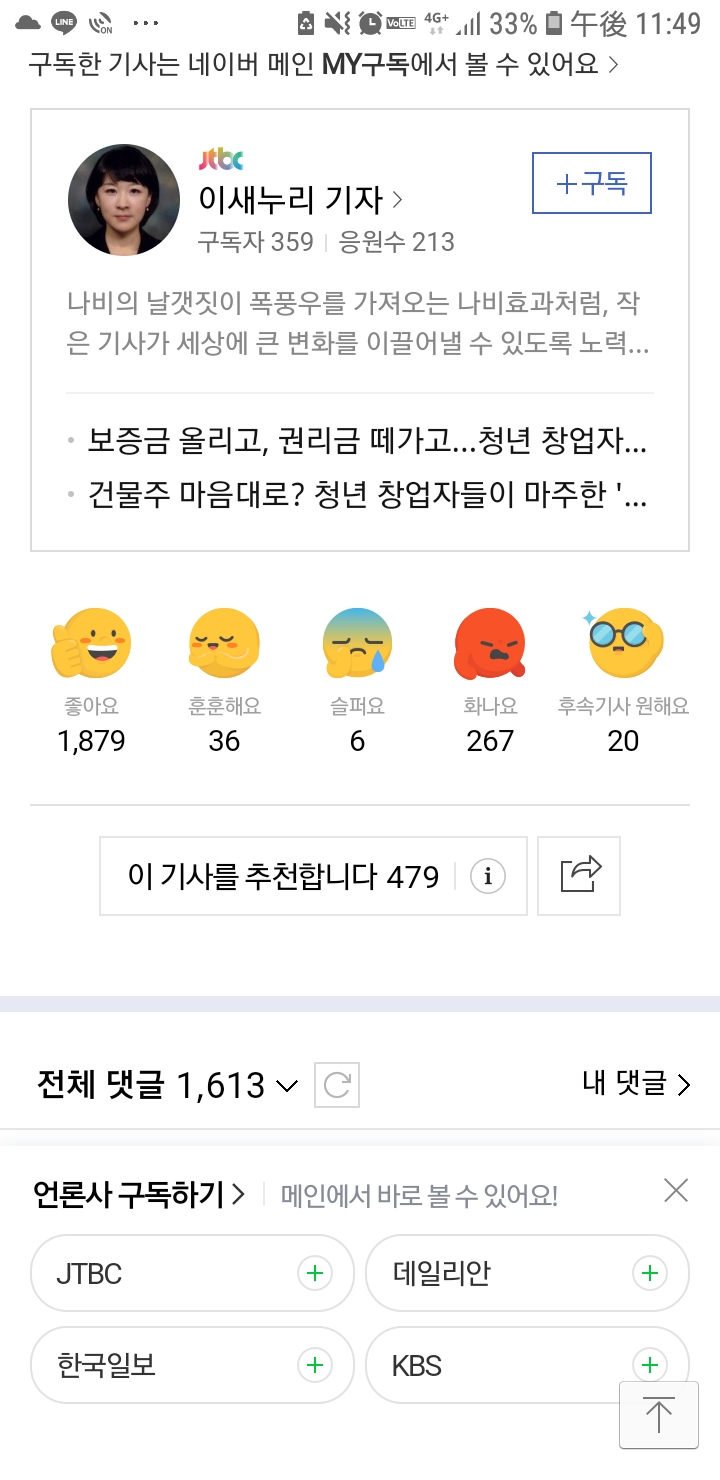
Task: Expand the 전체 댓글 dropdown
Action: point(286,1085)
